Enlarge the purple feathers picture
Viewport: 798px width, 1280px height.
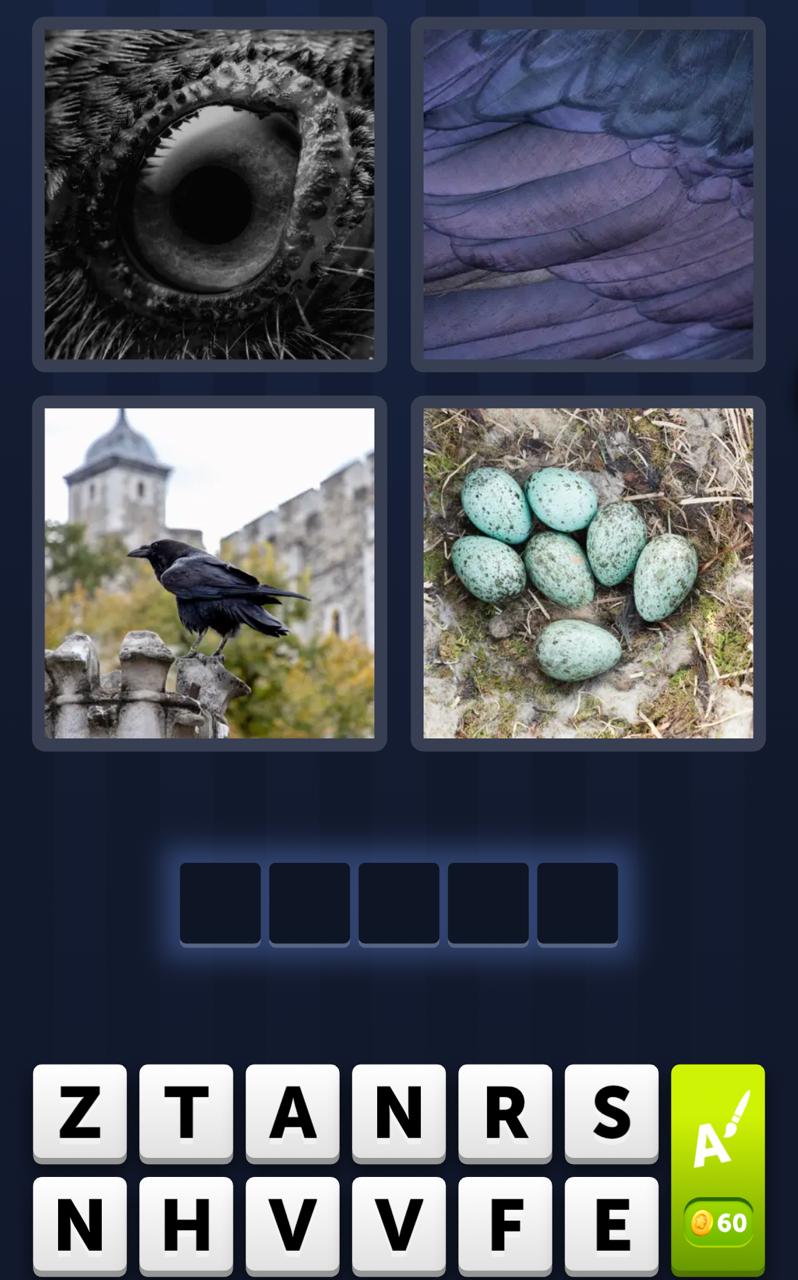tap(588, 194)
